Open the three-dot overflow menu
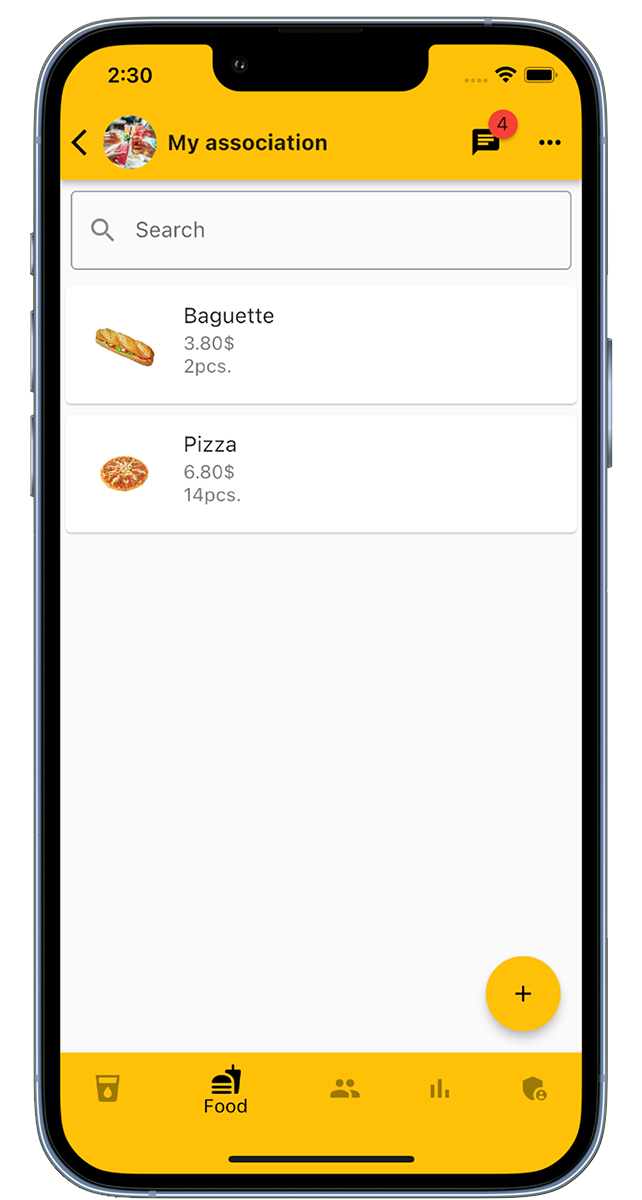Image resolution: width=642 pixels, height=1200 pixels. [x=549, y=143]
